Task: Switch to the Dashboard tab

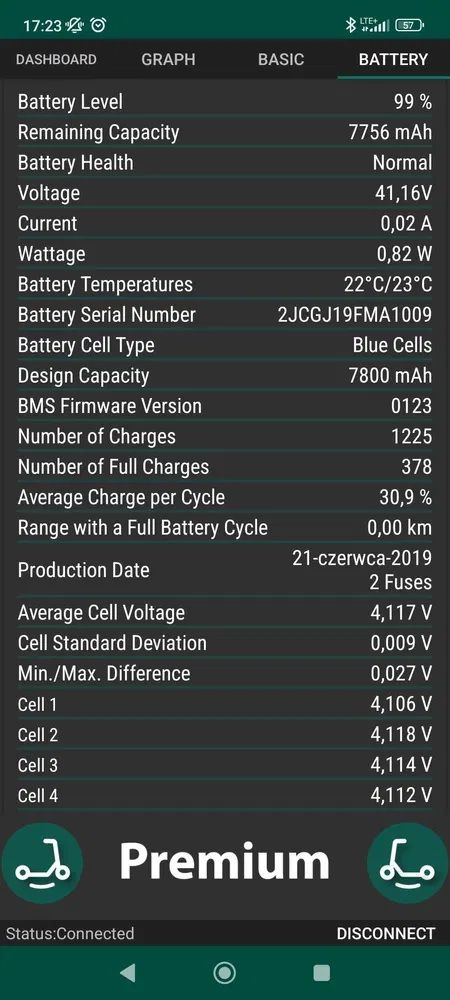Action: (x=56, y=59)
